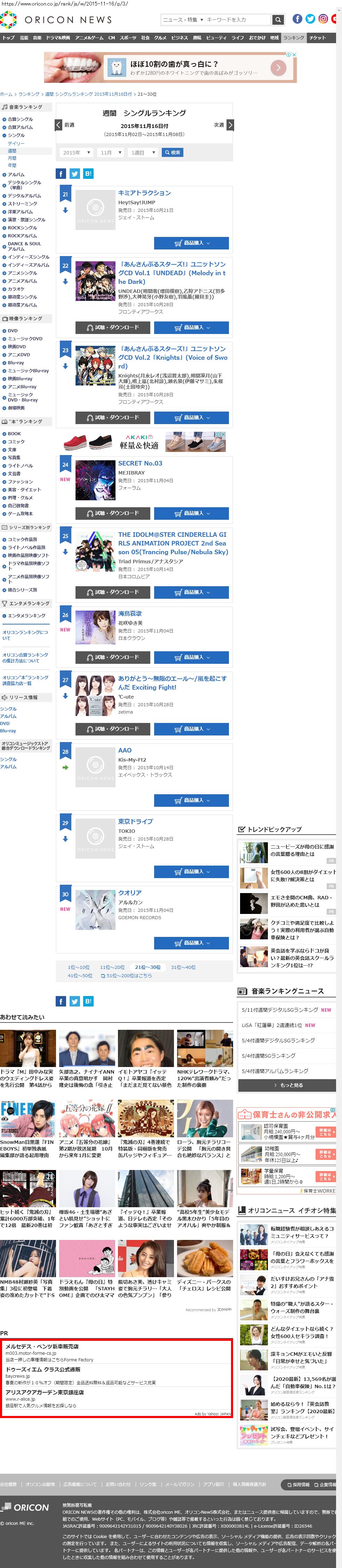Tap もっと見る under music ranking news
The width and height of the screenshot is (342, 1568).
tap(286, 1085)
